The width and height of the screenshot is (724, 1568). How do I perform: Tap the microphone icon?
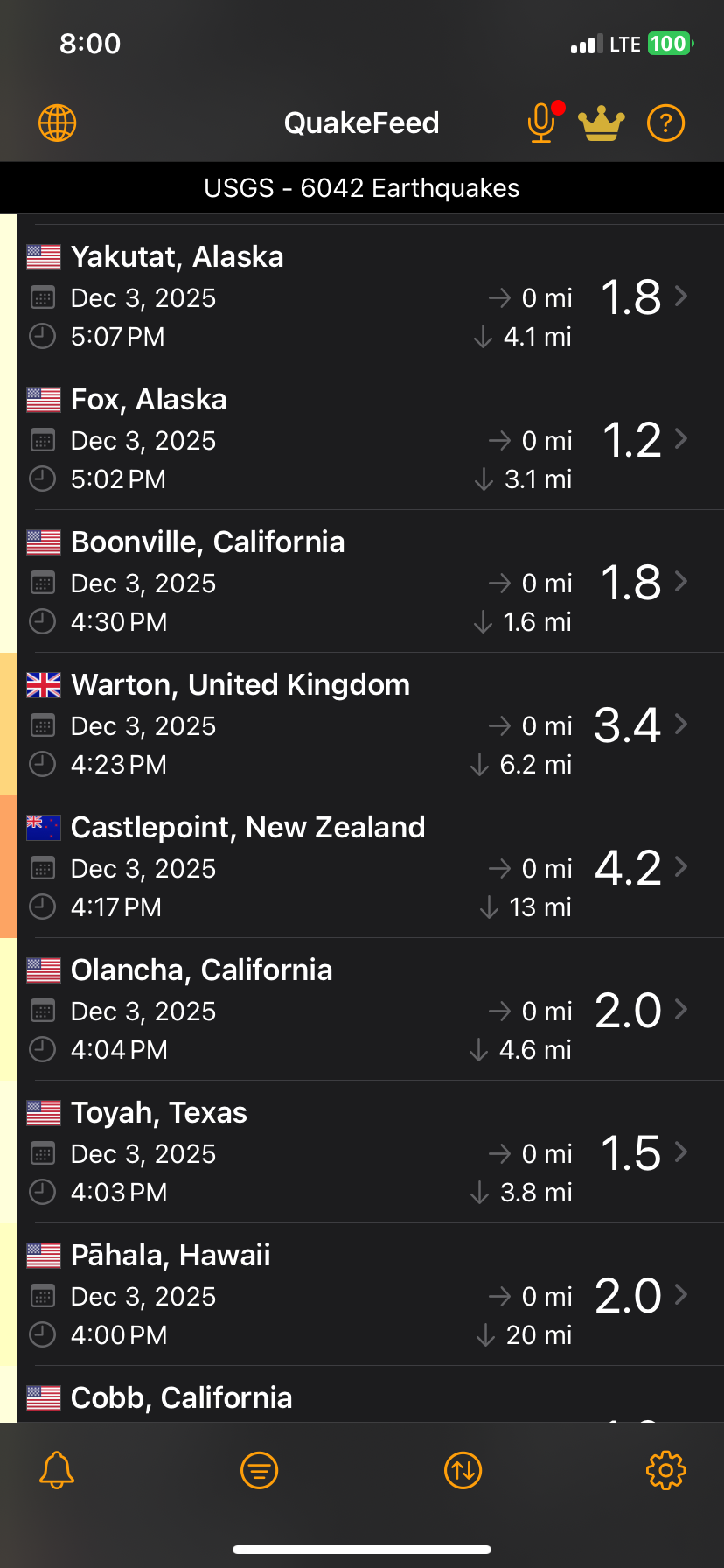pyautogui.click(x=542, y=122)
